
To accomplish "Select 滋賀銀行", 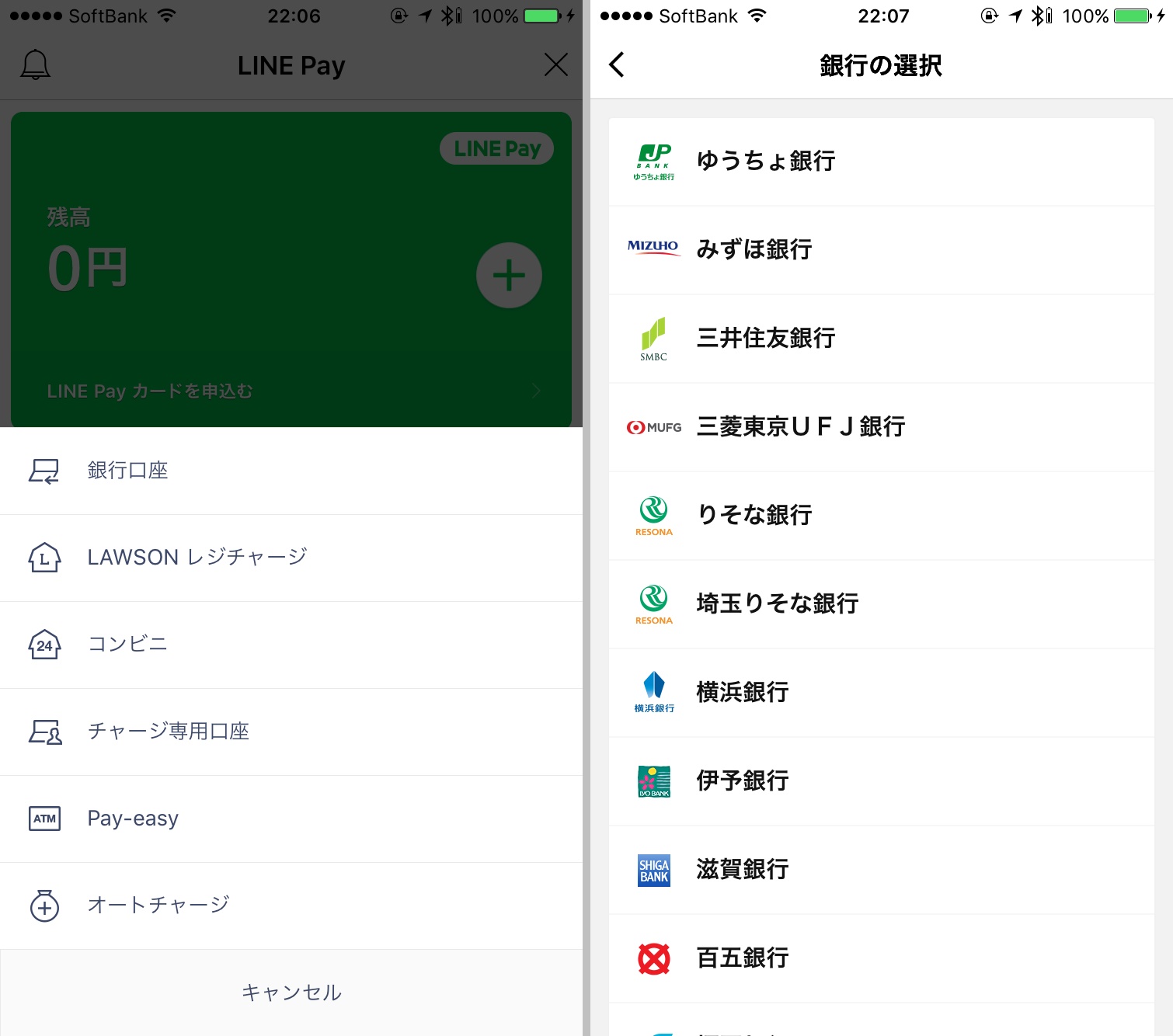I will tap(881, 870).
